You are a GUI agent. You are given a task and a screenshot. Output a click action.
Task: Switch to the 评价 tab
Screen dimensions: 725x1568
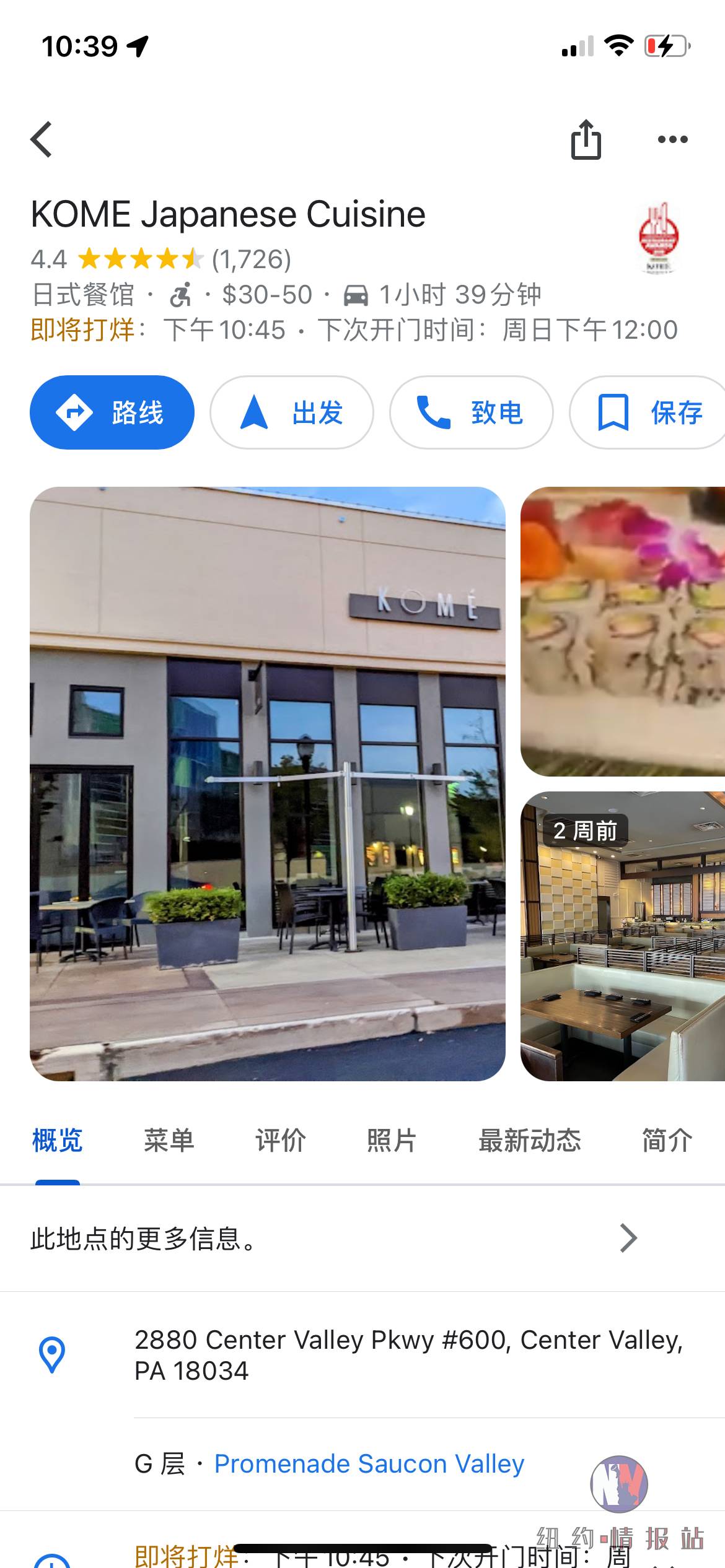(280, 1140)
